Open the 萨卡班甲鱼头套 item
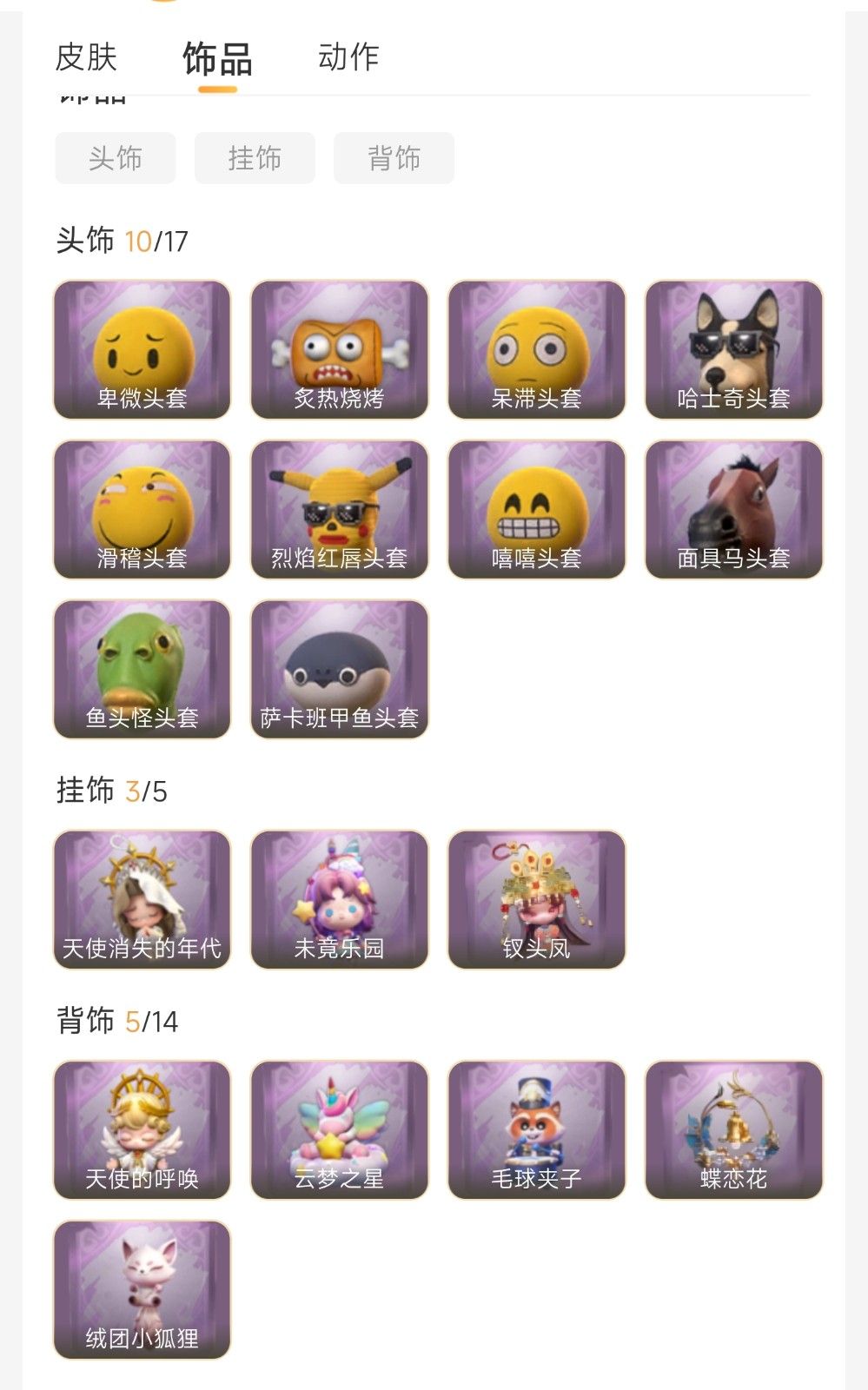Screen dimensions: 868x1390 coord(340,669)
